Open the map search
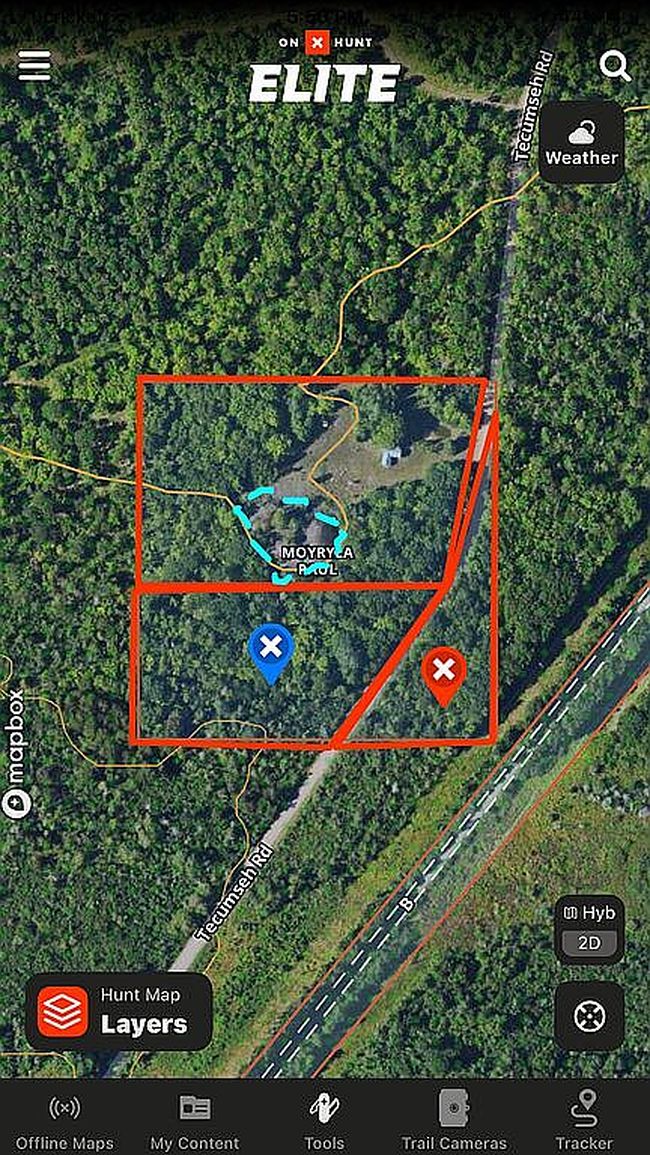 (x=614, y=67)
